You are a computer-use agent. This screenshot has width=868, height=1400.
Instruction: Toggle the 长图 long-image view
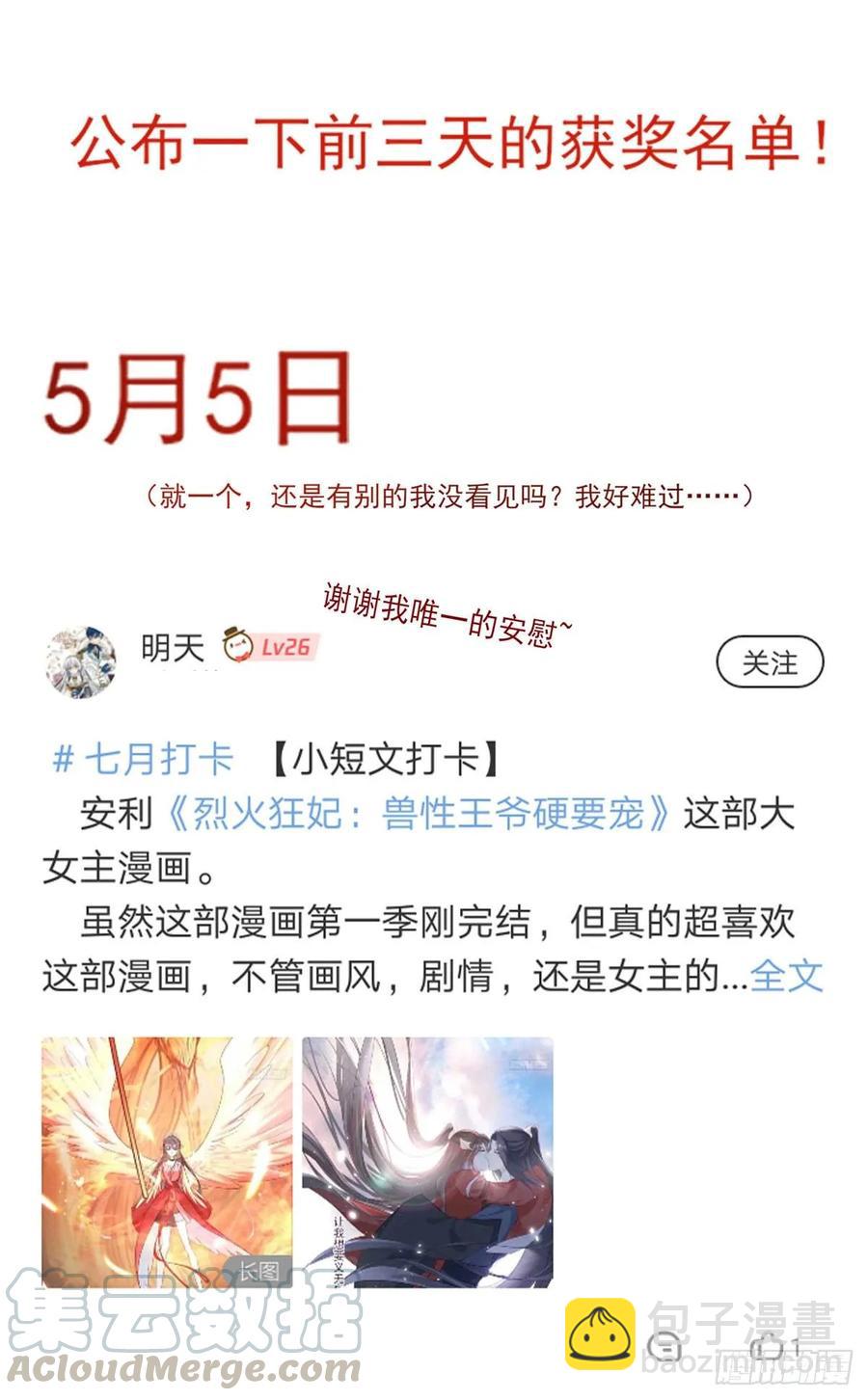pos(258,1271)
